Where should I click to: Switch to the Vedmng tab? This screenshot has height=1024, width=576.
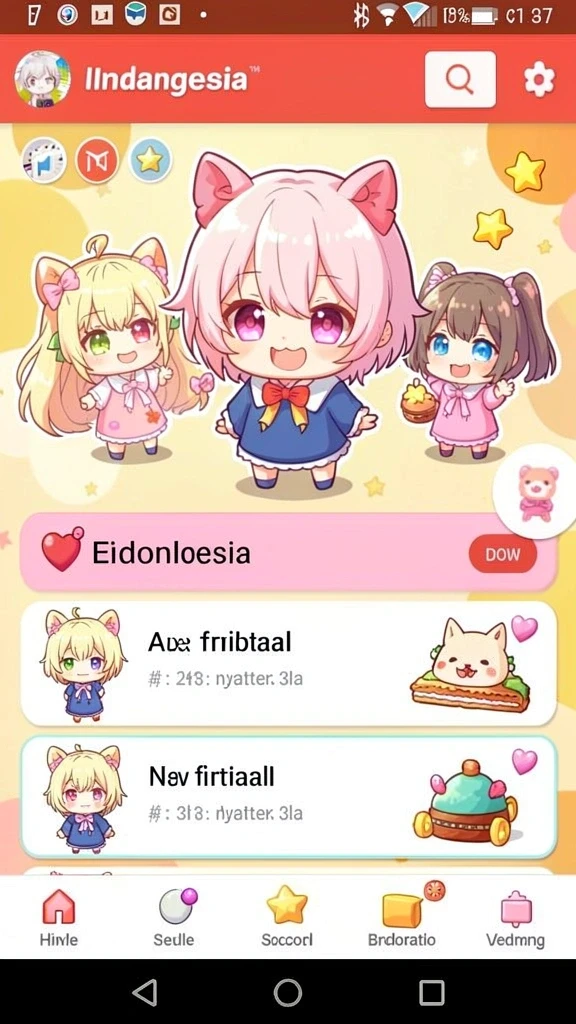[x=515, y=918]
